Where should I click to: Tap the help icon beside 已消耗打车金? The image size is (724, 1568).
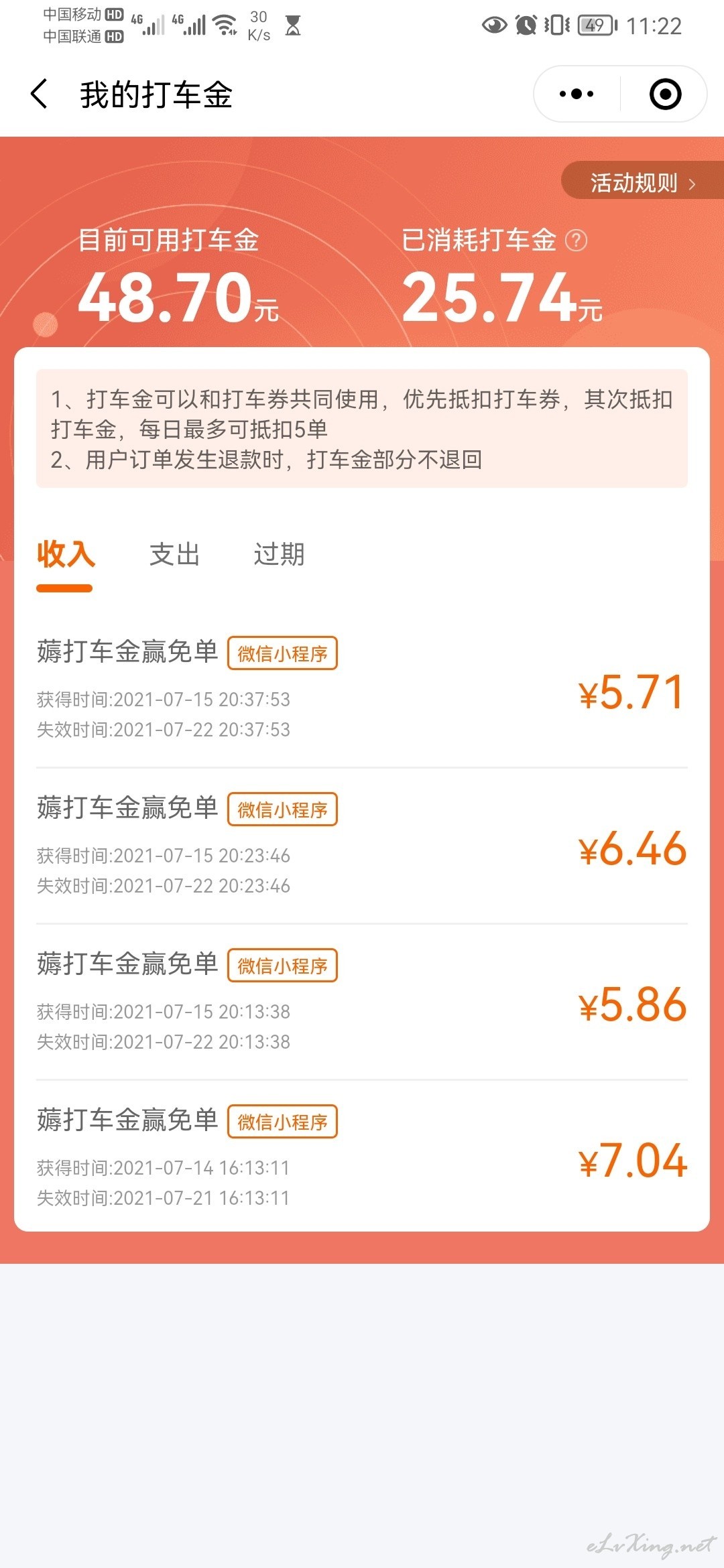(x=577, y=240)
